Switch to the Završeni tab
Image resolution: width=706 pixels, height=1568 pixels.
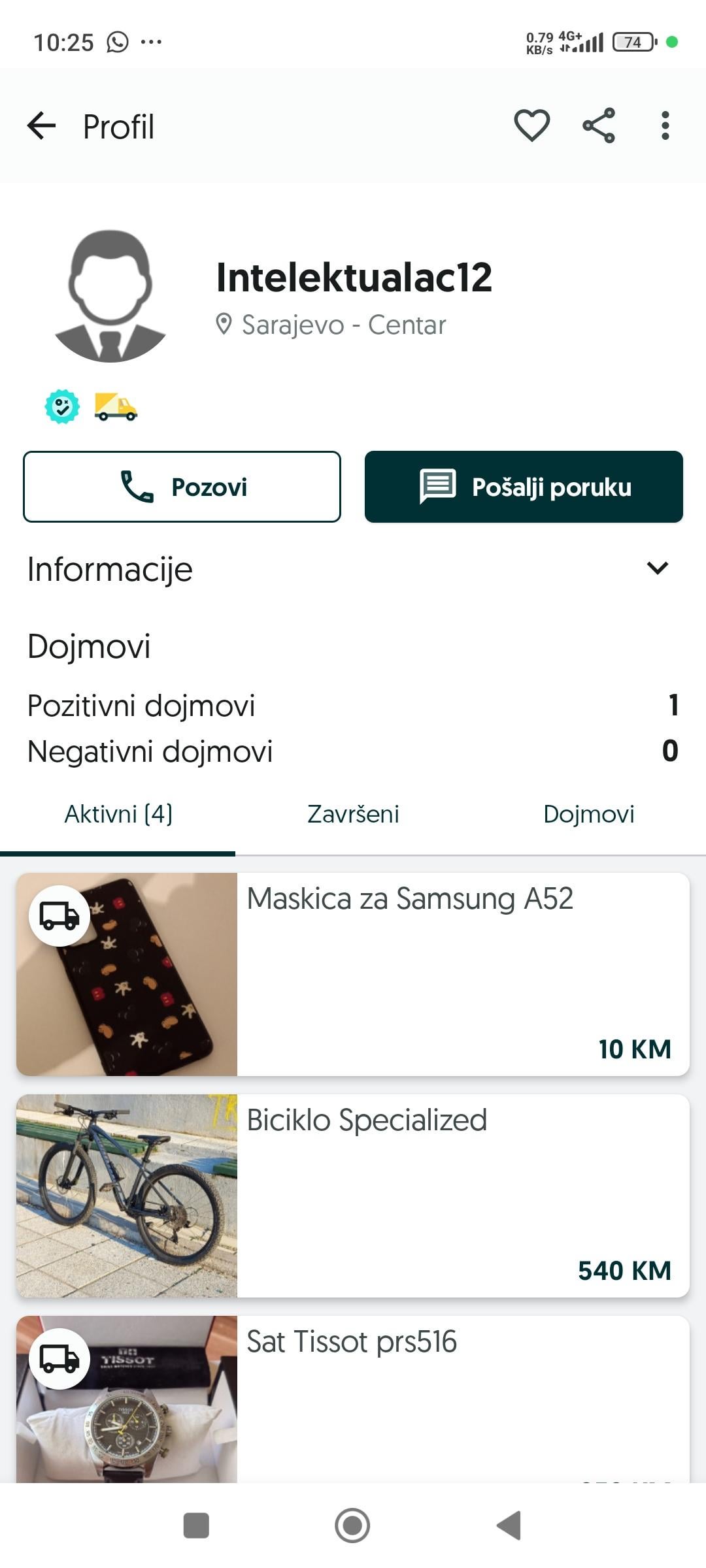[353, 815]
